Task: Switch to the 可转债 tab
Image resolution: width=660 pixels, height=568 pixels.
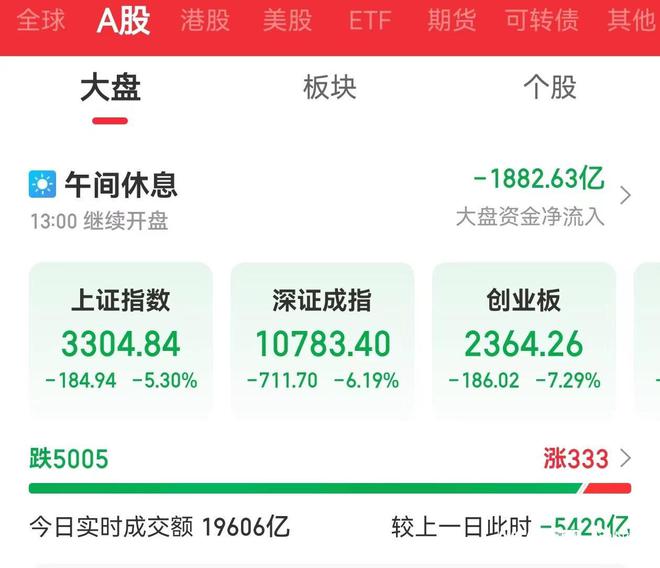Action: coord(541,21)
